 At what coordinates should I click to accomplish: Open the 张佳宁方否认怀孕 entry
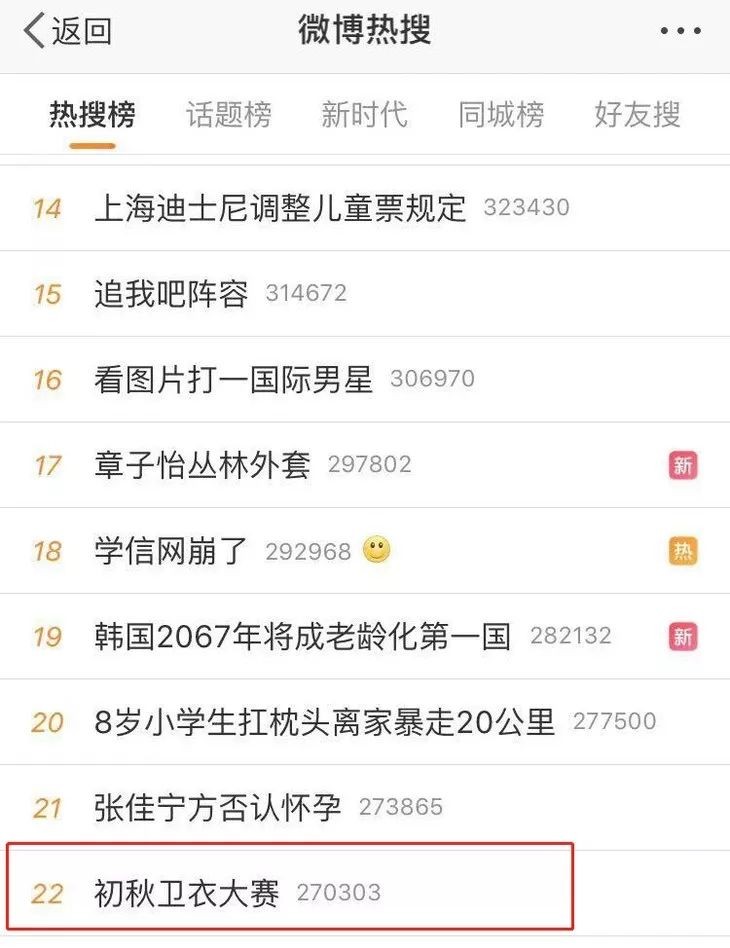pos(217,807)
